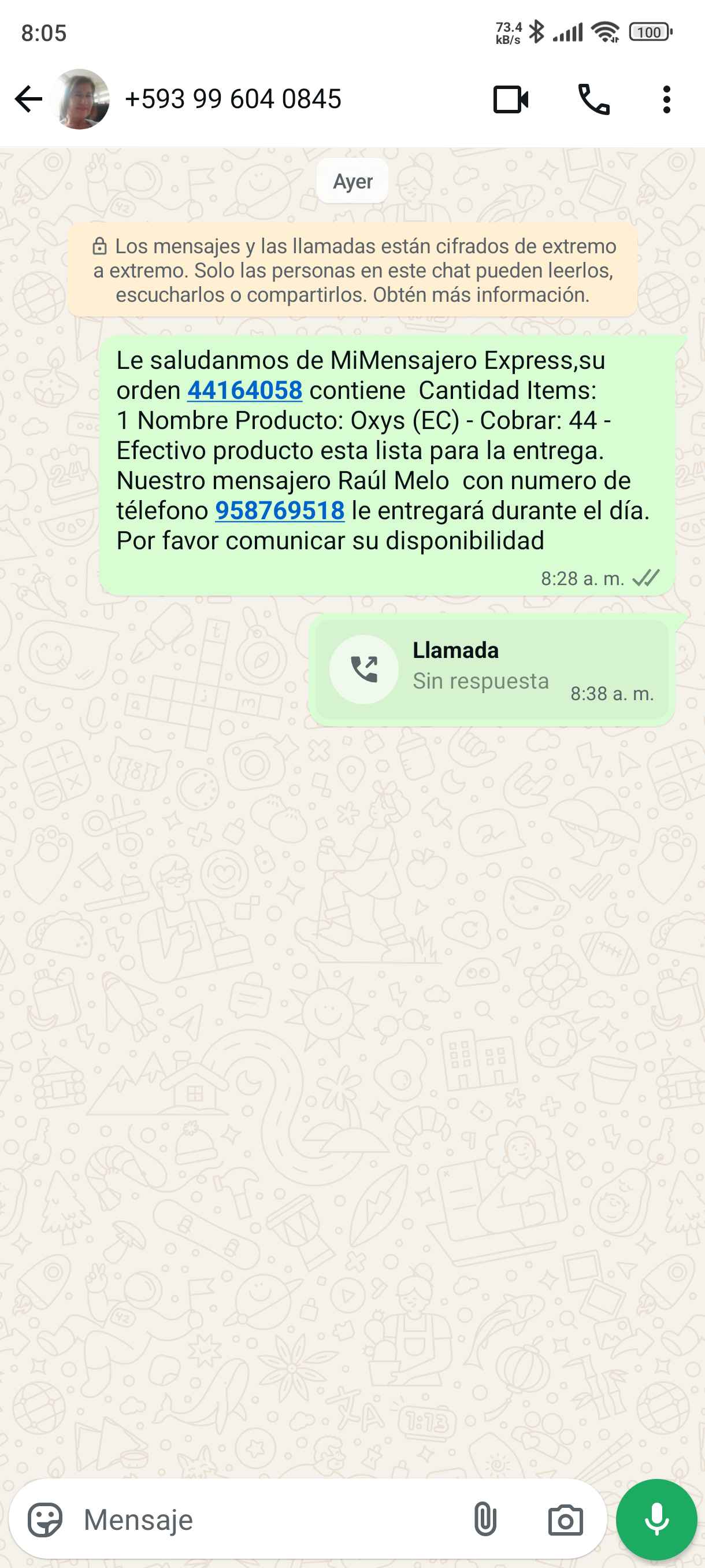Open the three-dot overflow menu

(x=667, y=99)
